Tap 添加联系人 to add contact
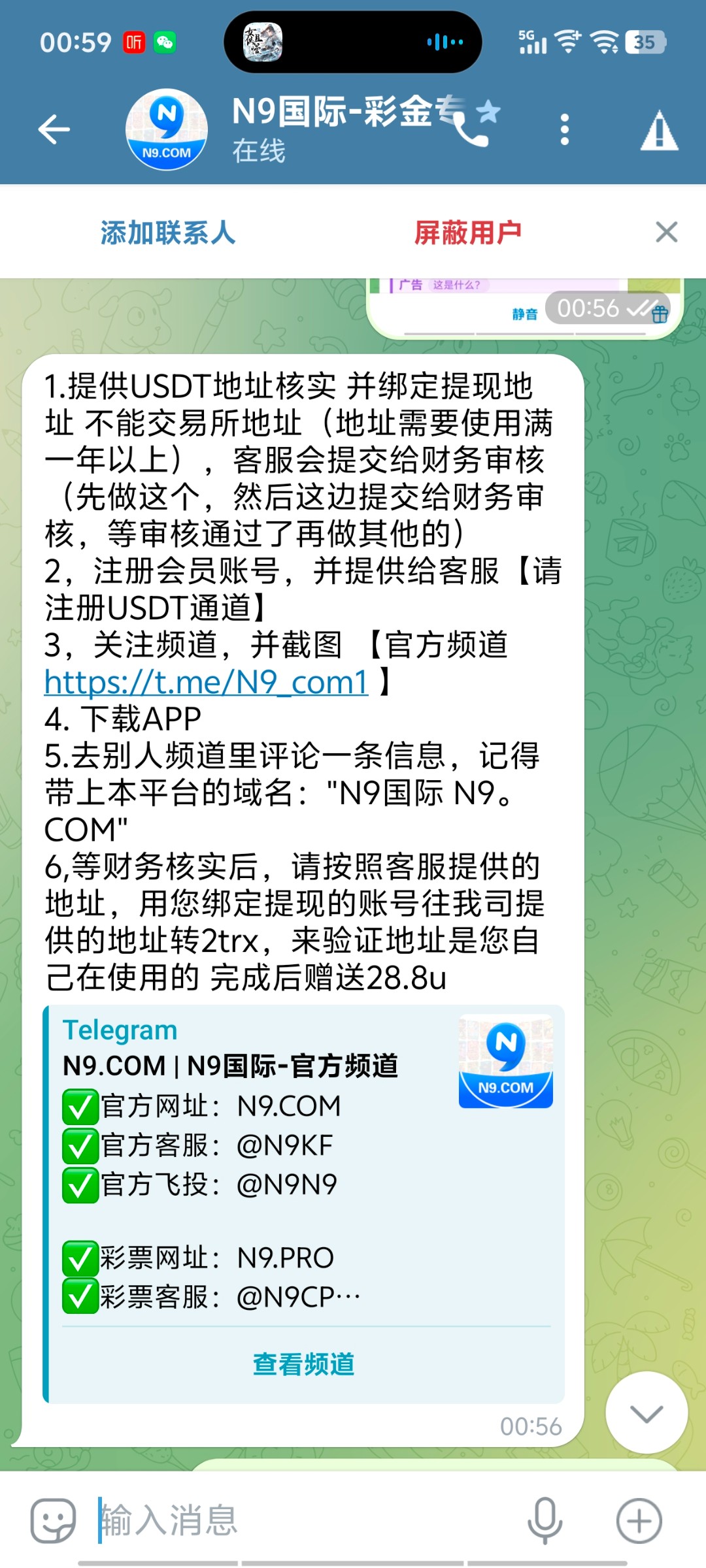This screenshot has height=1568, width=706. [x=168, y=233]
